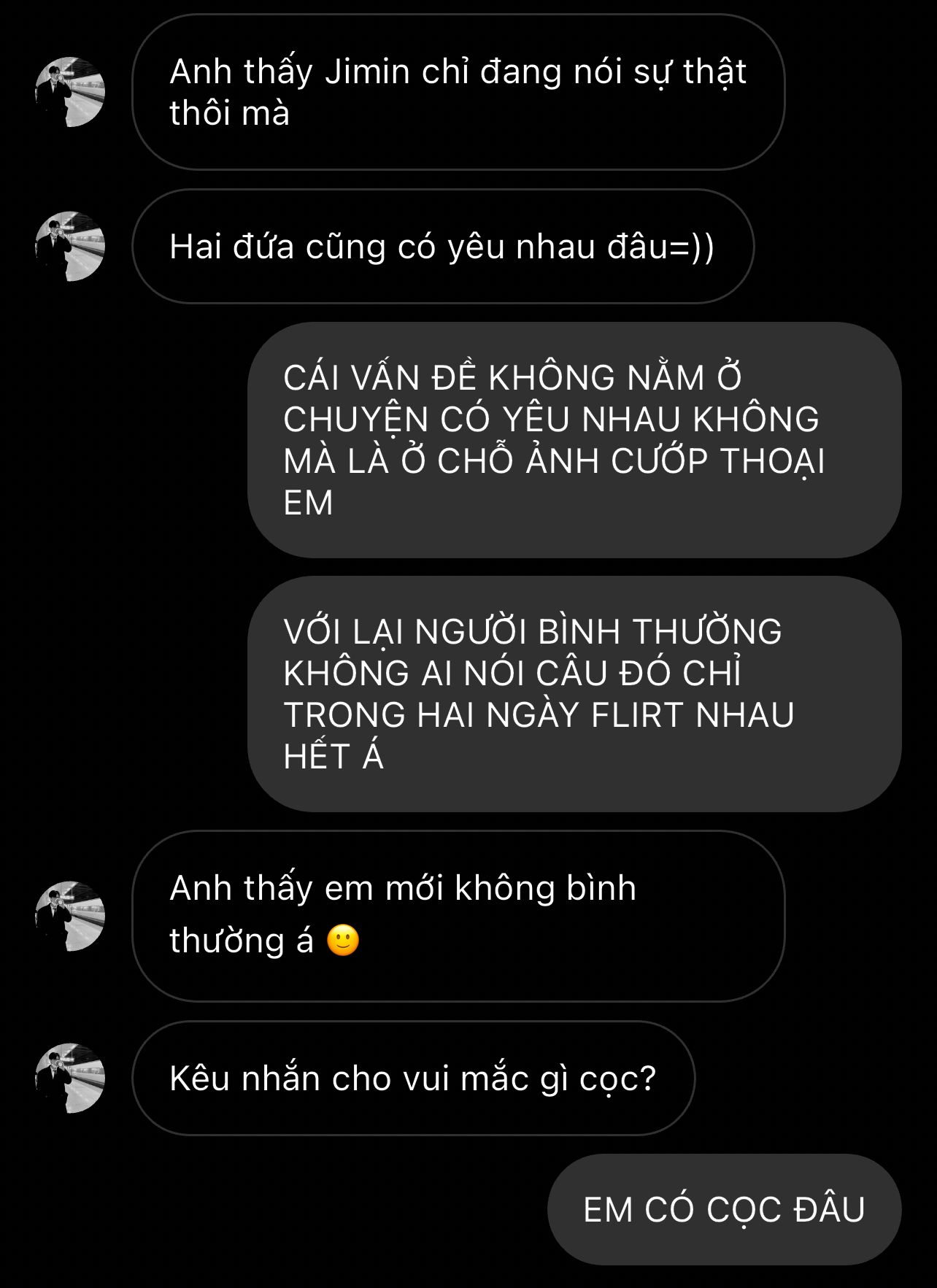Open profile picture beside "Anh thấy em mới không bình thường"
The image size is (937, 1288).
point(70,916)
